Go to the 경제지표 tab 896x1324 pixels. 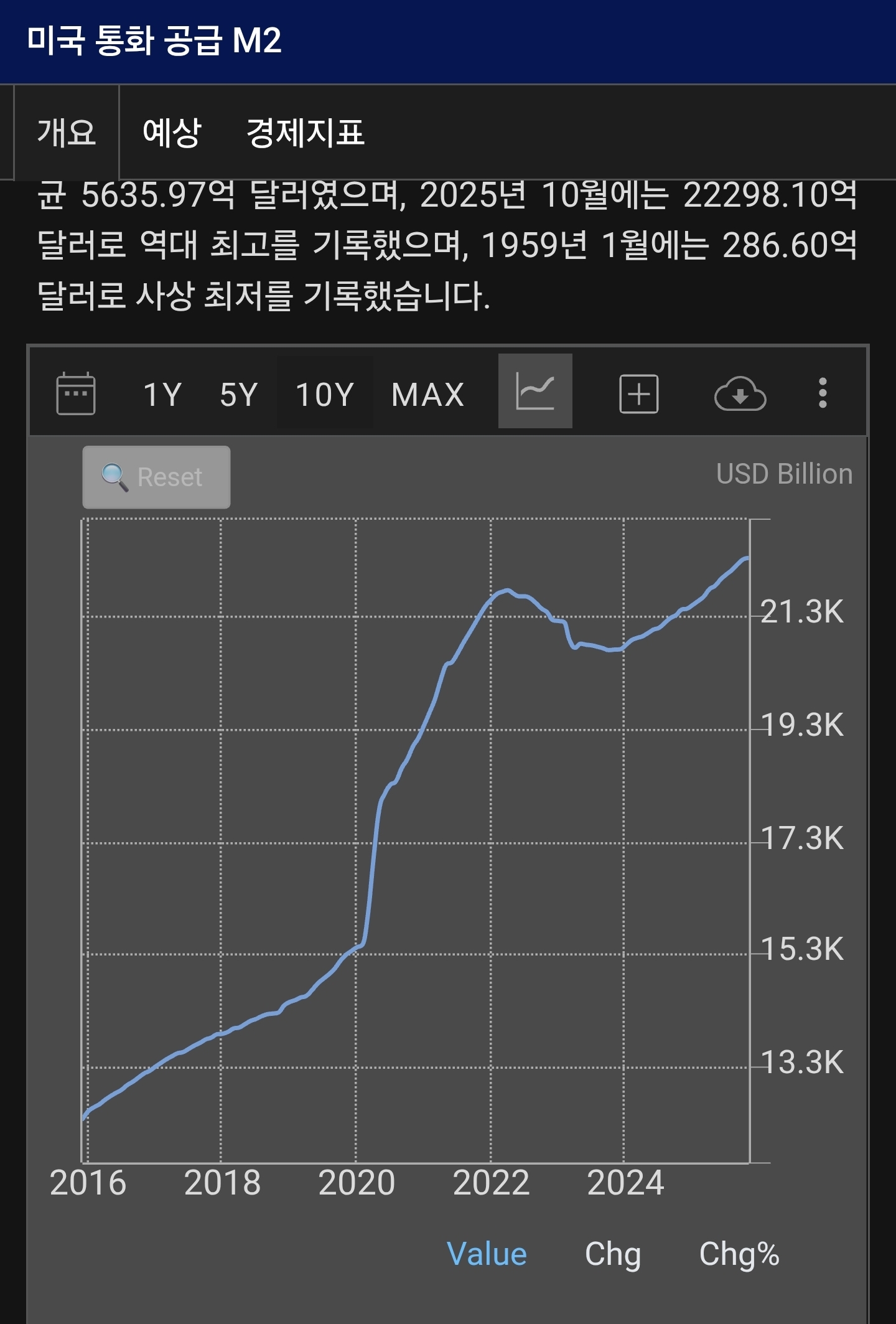[x=306, y=133]
